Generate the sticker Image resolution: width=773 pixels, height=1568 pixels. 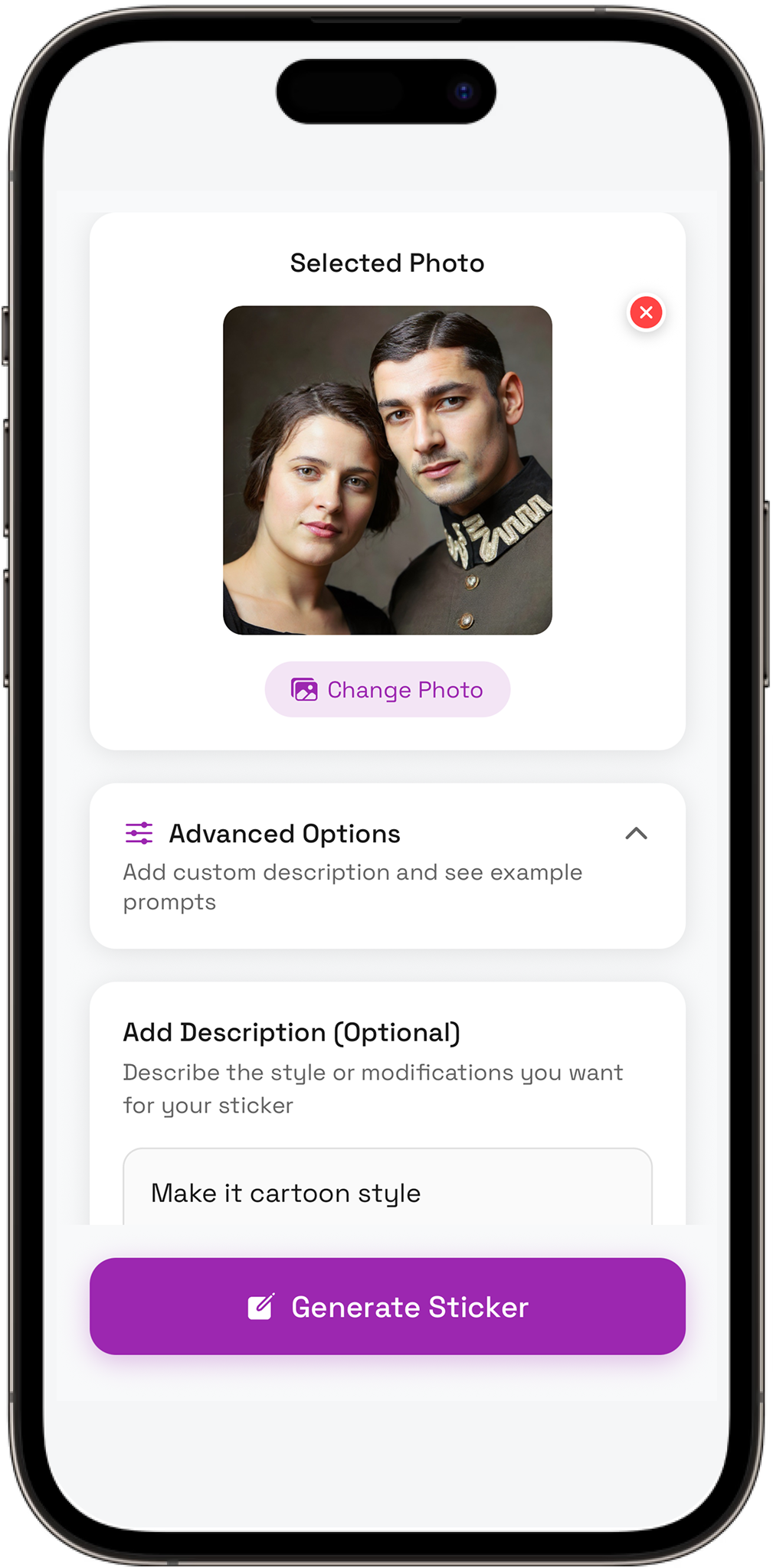coord(388,1307)
